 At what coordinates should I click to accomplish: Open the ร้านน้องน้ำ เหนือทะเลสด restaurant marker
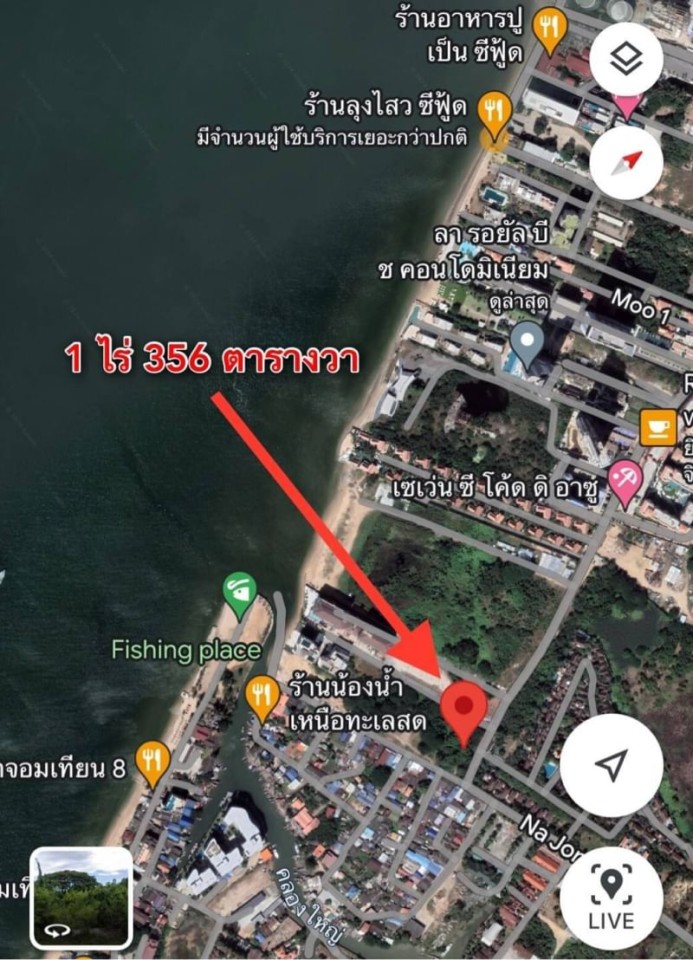point(262,696)
